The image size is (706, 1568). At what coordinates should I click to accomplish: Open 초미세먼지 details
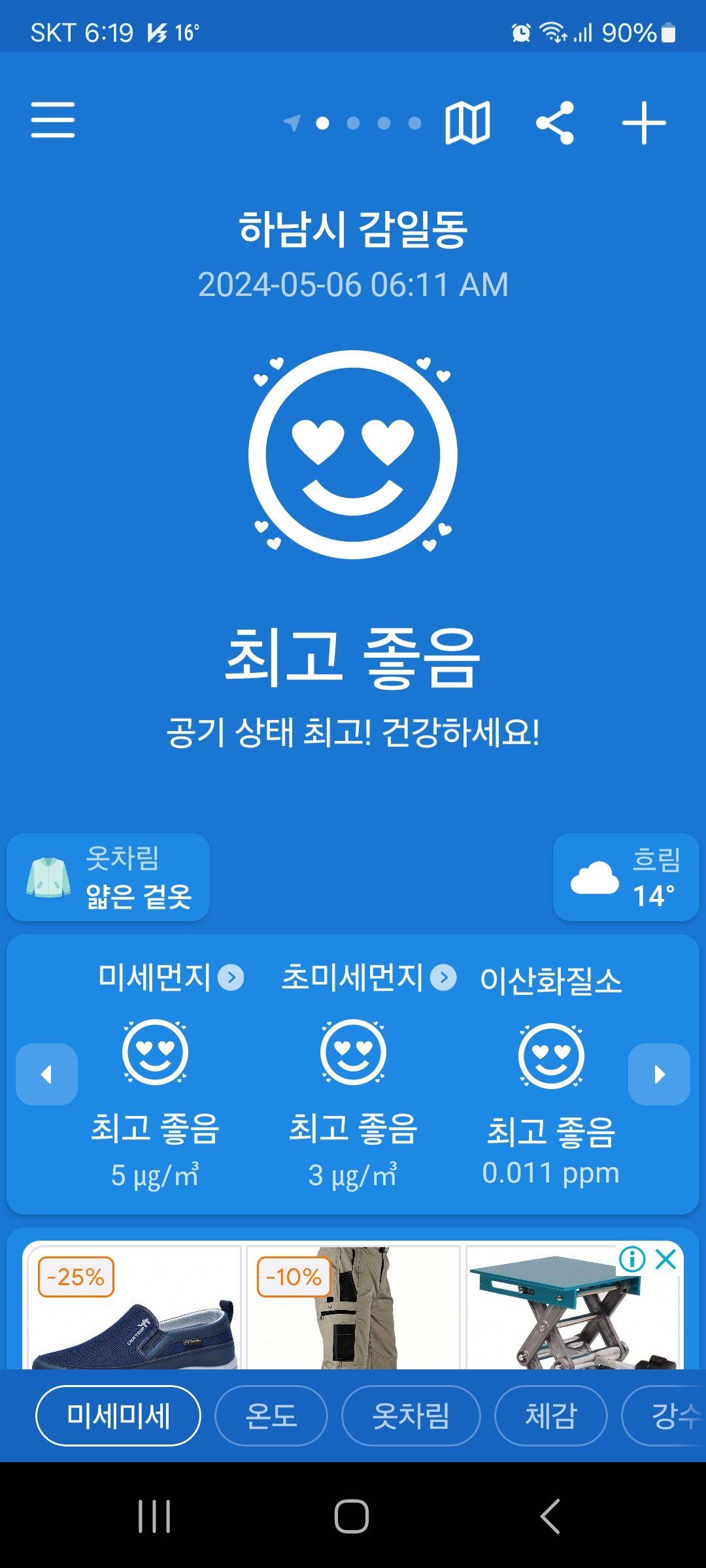tap(444, 978)
